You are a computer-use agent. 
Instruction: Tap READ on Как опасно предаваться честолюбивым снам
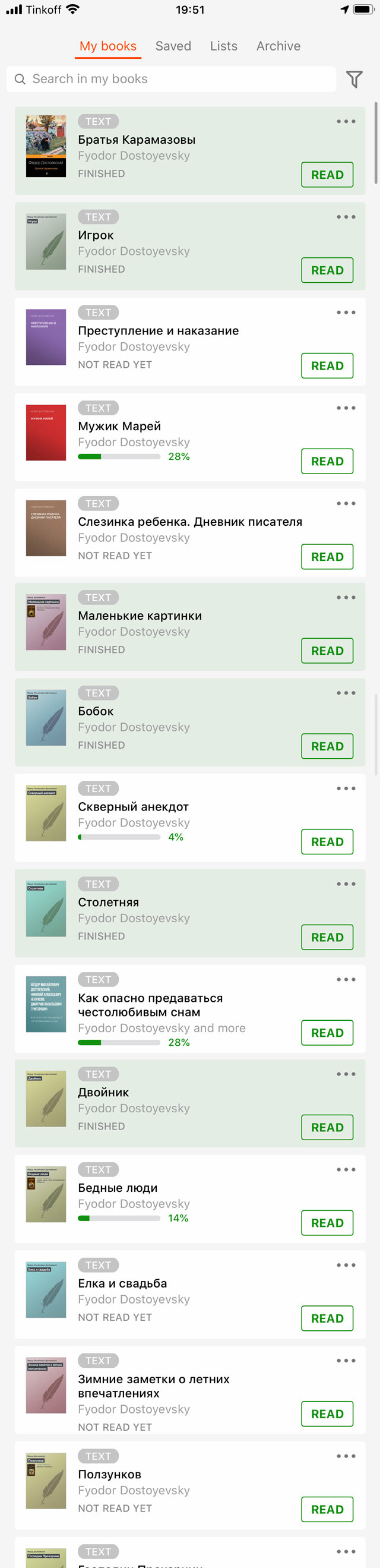point(327,1033)
